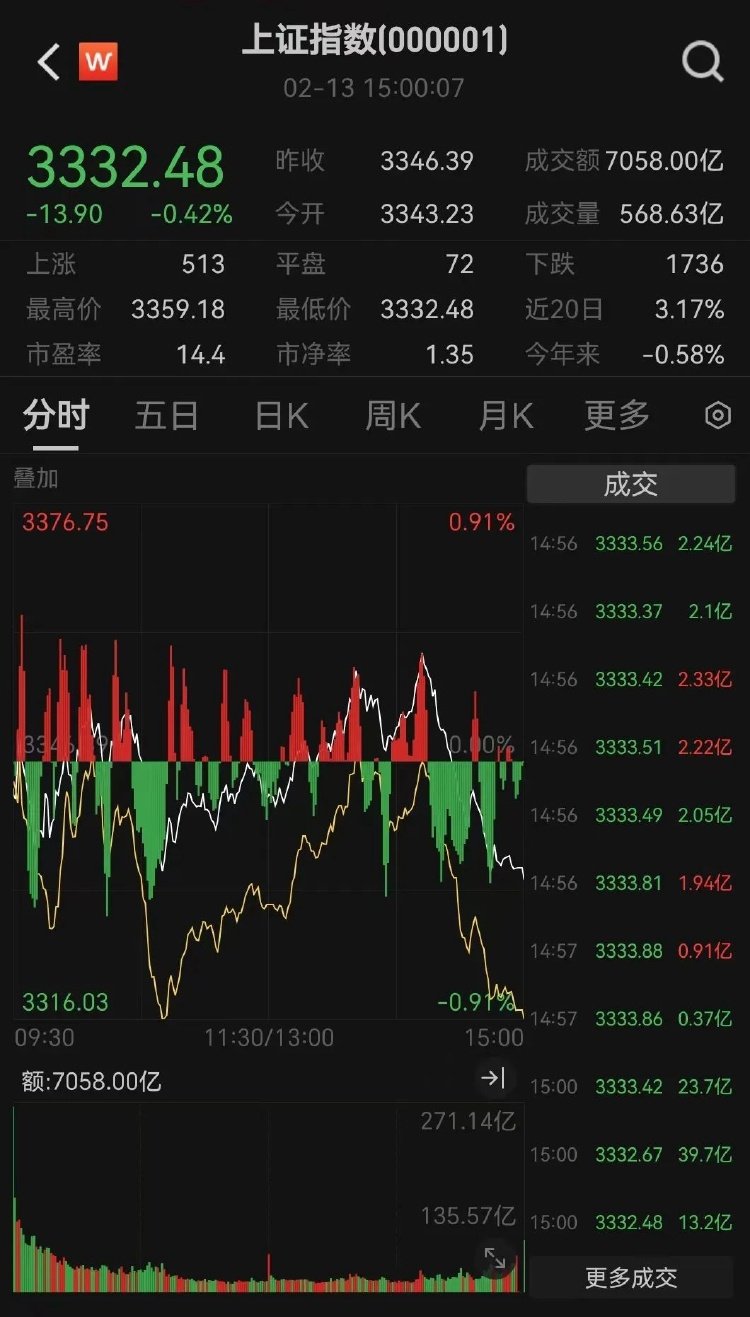This screenshot has height=1317, width=750.
Task: Switch to the 日K chart tab
Action: [x=282, y=415]
